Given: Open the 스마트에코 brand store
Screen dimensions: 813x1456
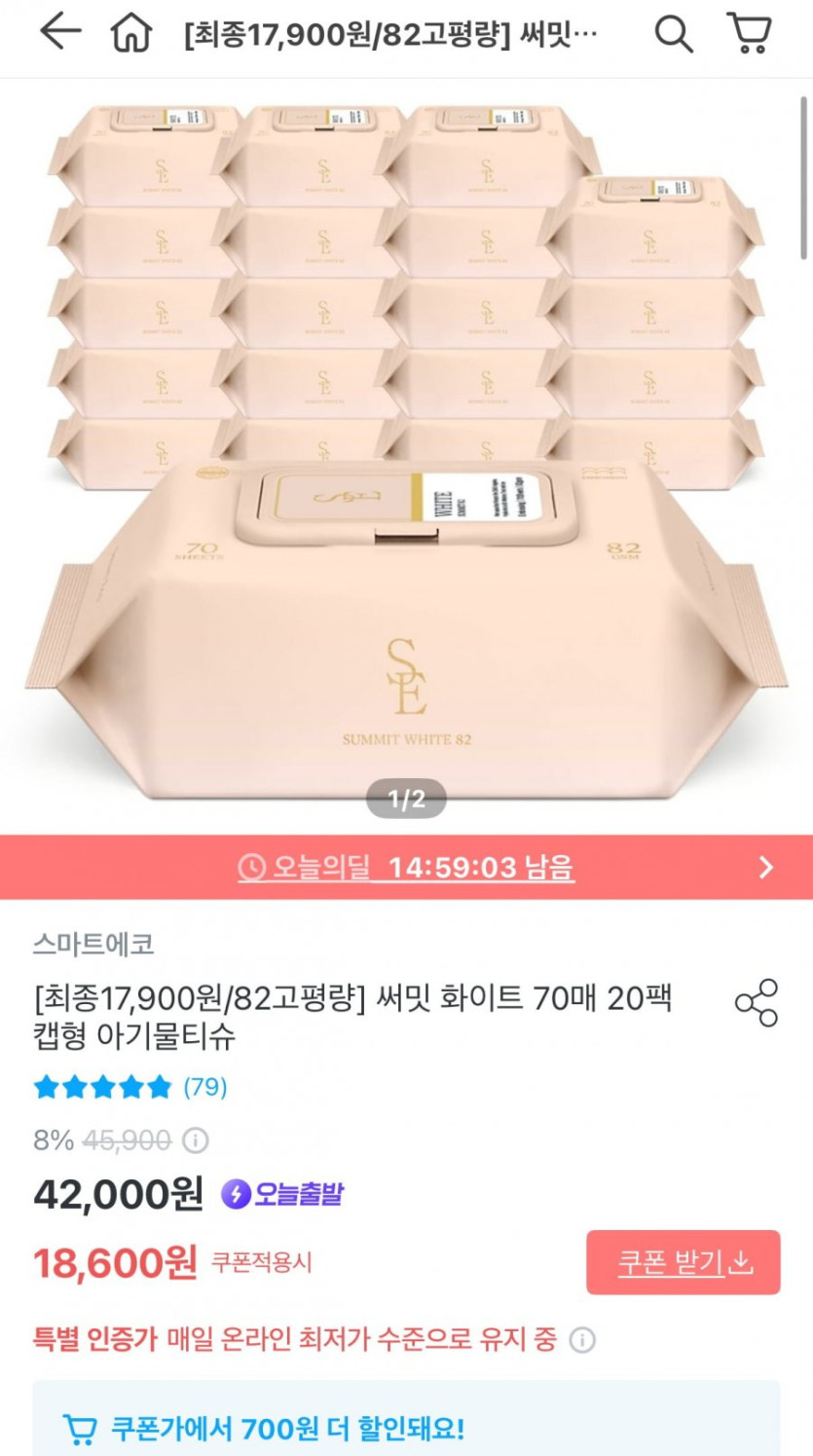Looking at the screenshot, I should point(93,944).
